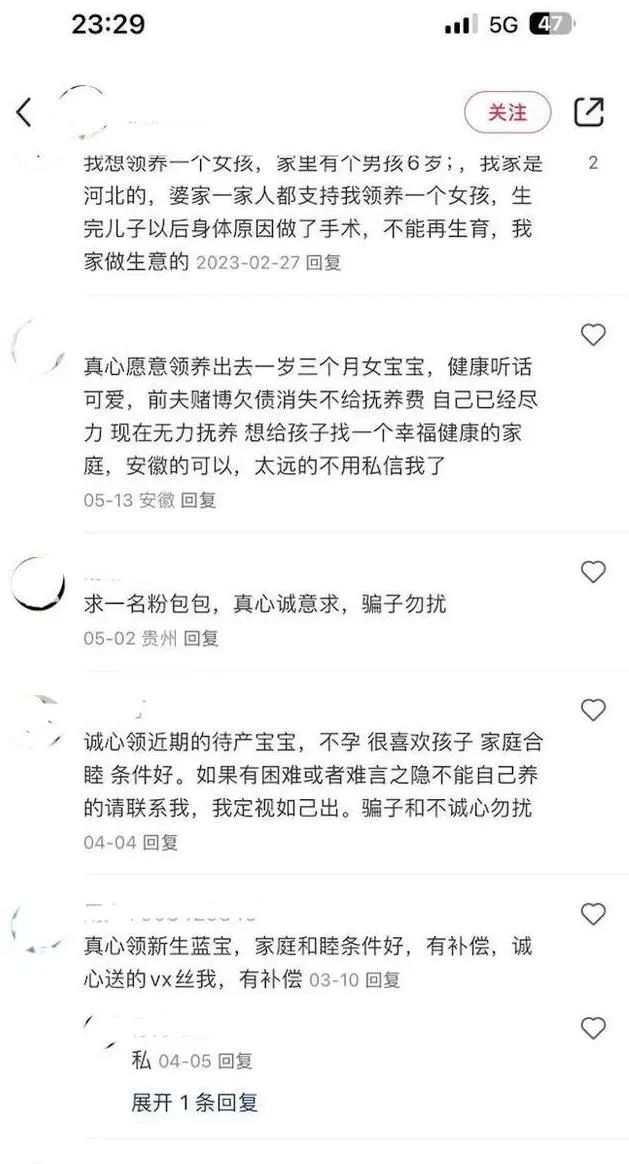This screenshot has width=629, height=1164.
Task: Expand 展开 1 条回复
Action: [x=195, y=1103]
